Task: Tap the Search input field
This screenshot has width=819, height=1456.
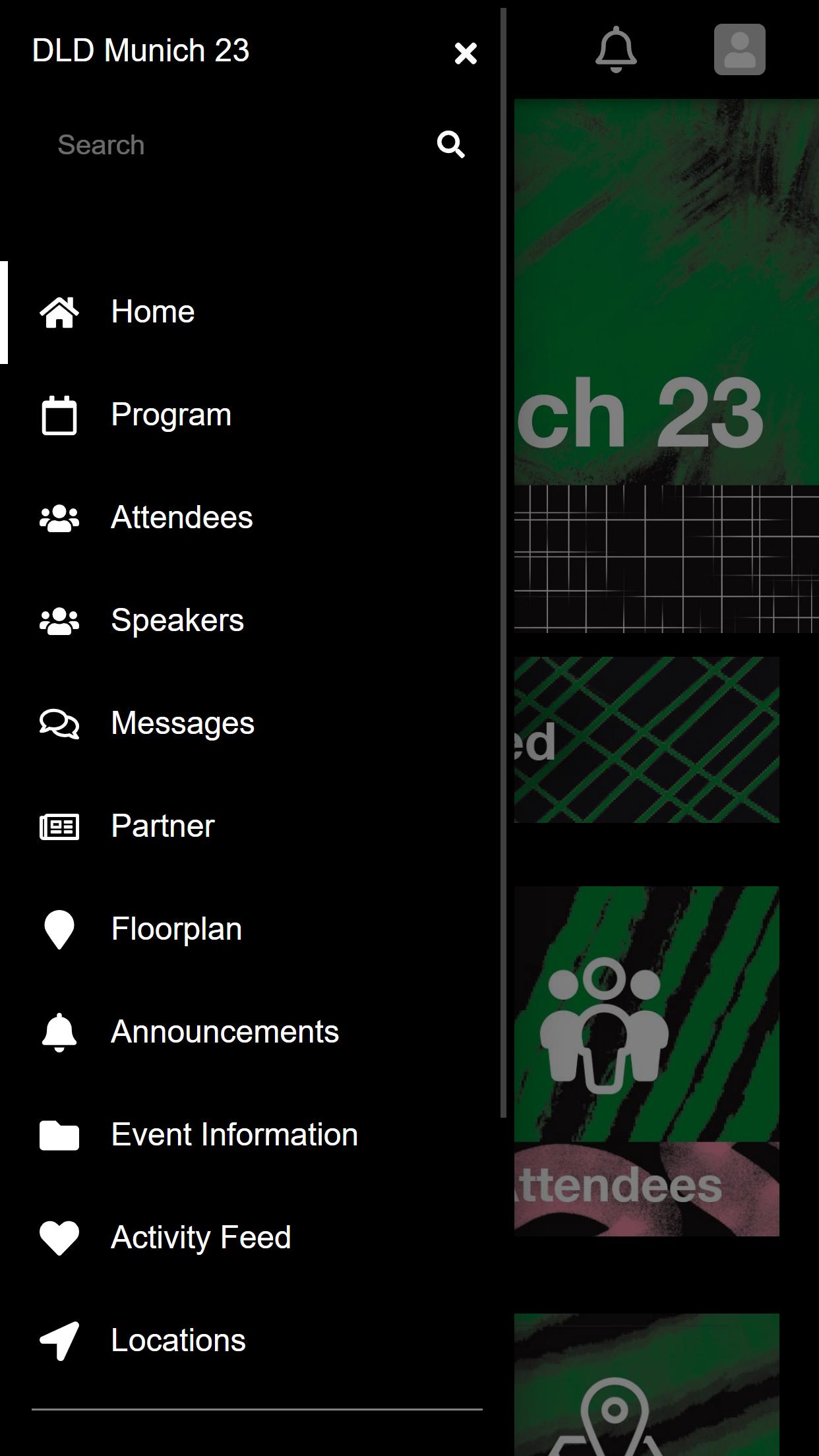Action: (x=237, y=145)
